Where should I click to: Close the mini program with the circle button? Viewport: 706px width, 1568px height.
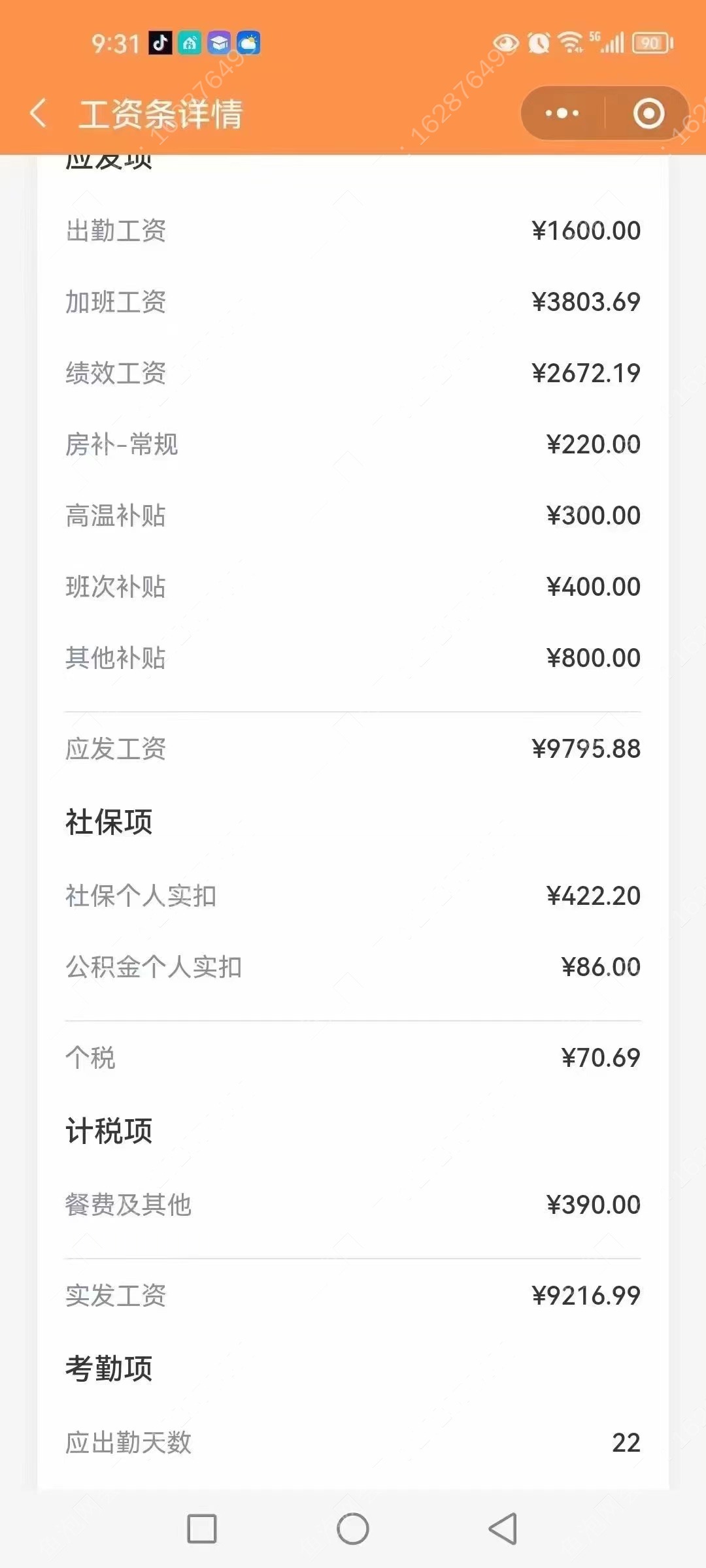coord(648,114)
